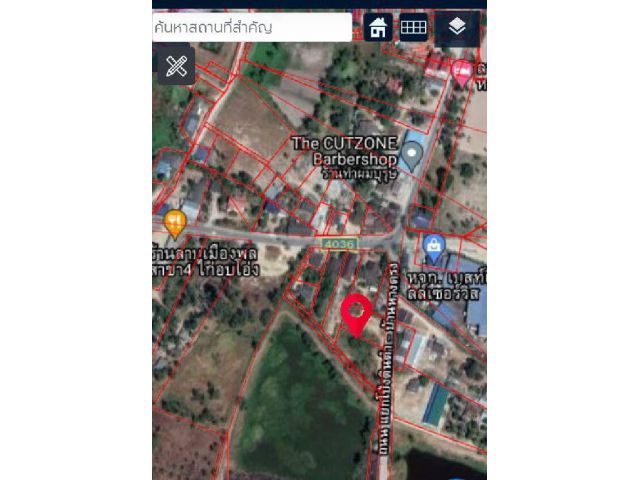Open the home icon button
Image resolution: width=640 pixels, height=480 pixels.
coord(377,27)
